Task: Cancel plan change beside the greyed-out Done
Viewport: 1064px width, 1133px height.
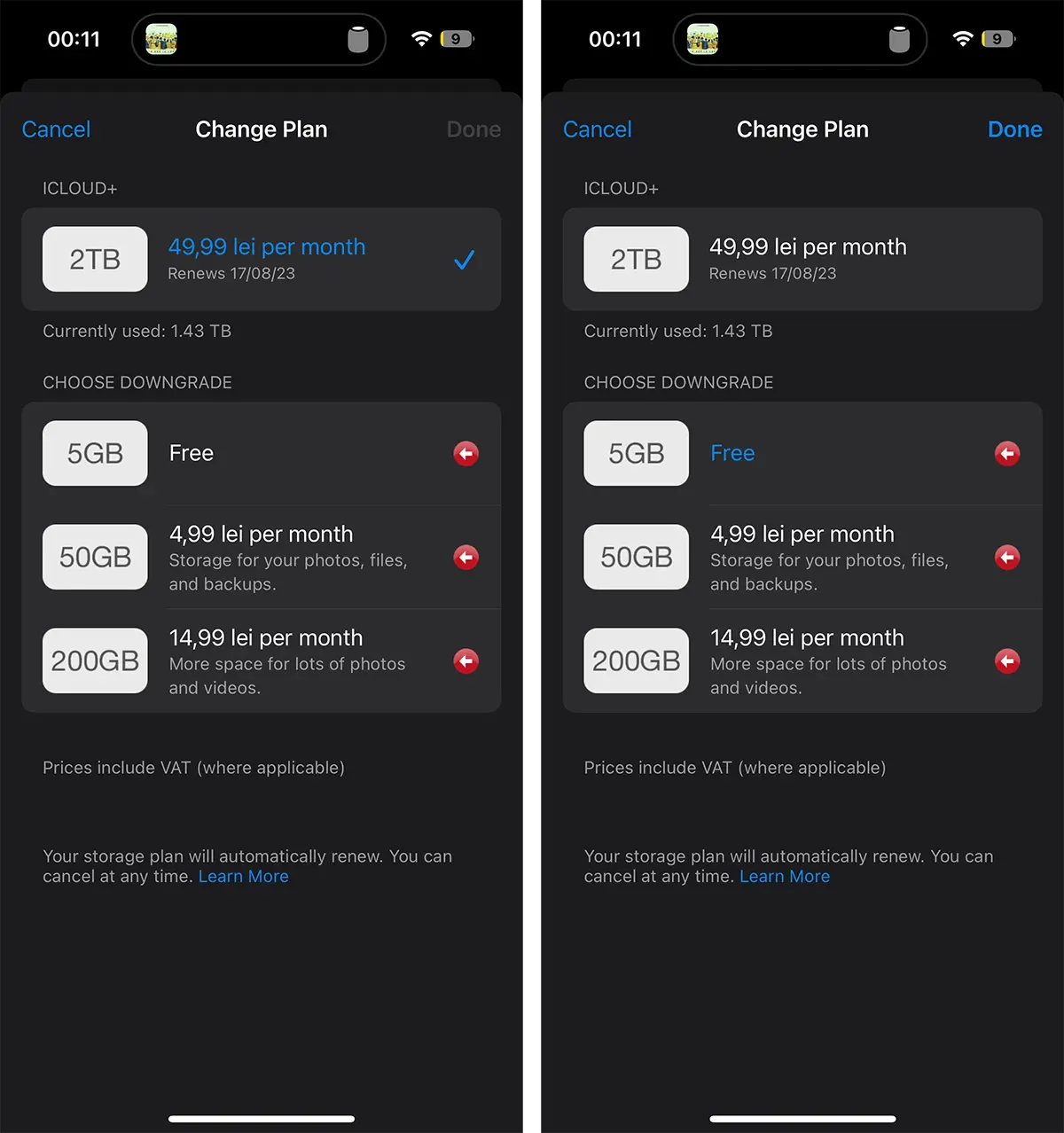Action: (56, 129)
